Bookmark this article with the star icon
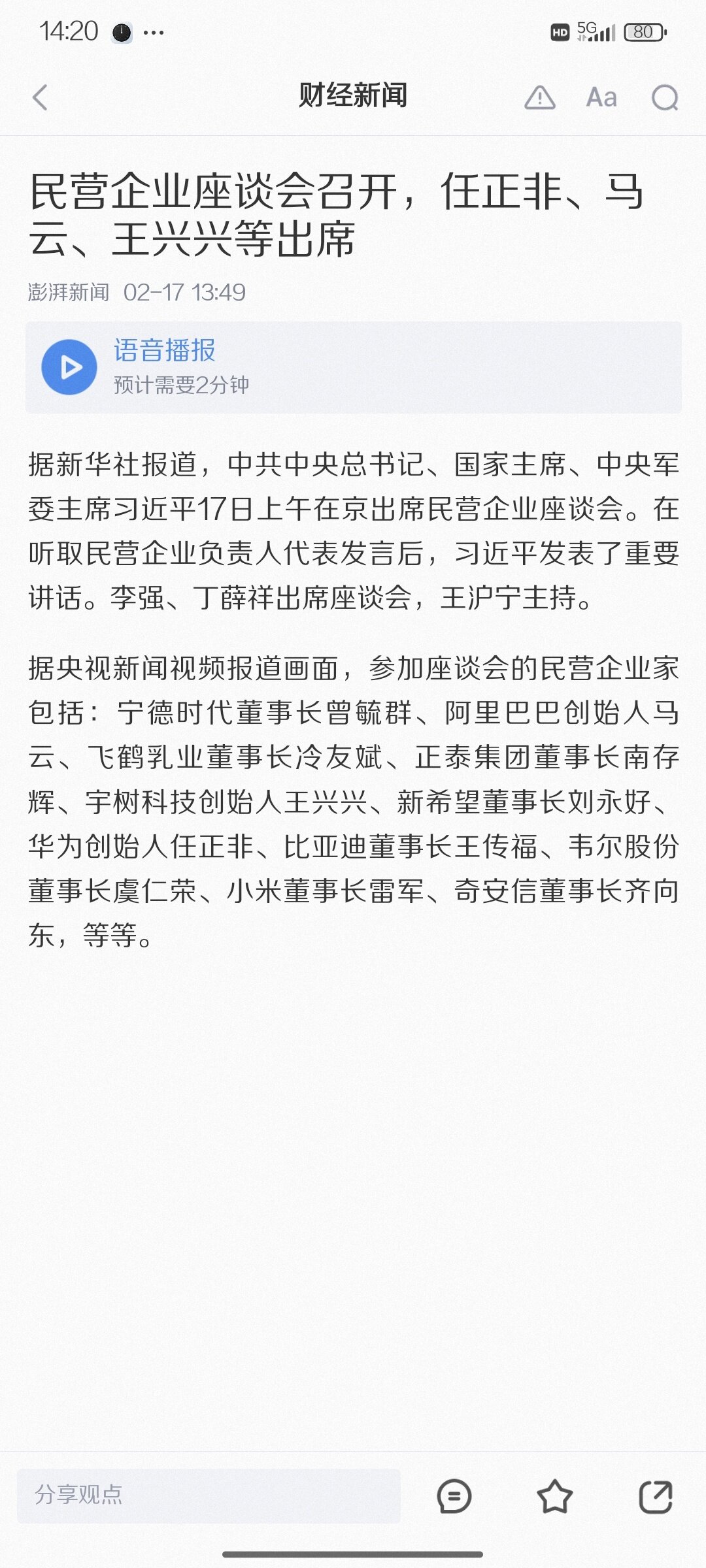Viewport: 706px width, 1568px height. click(554, 1496)
